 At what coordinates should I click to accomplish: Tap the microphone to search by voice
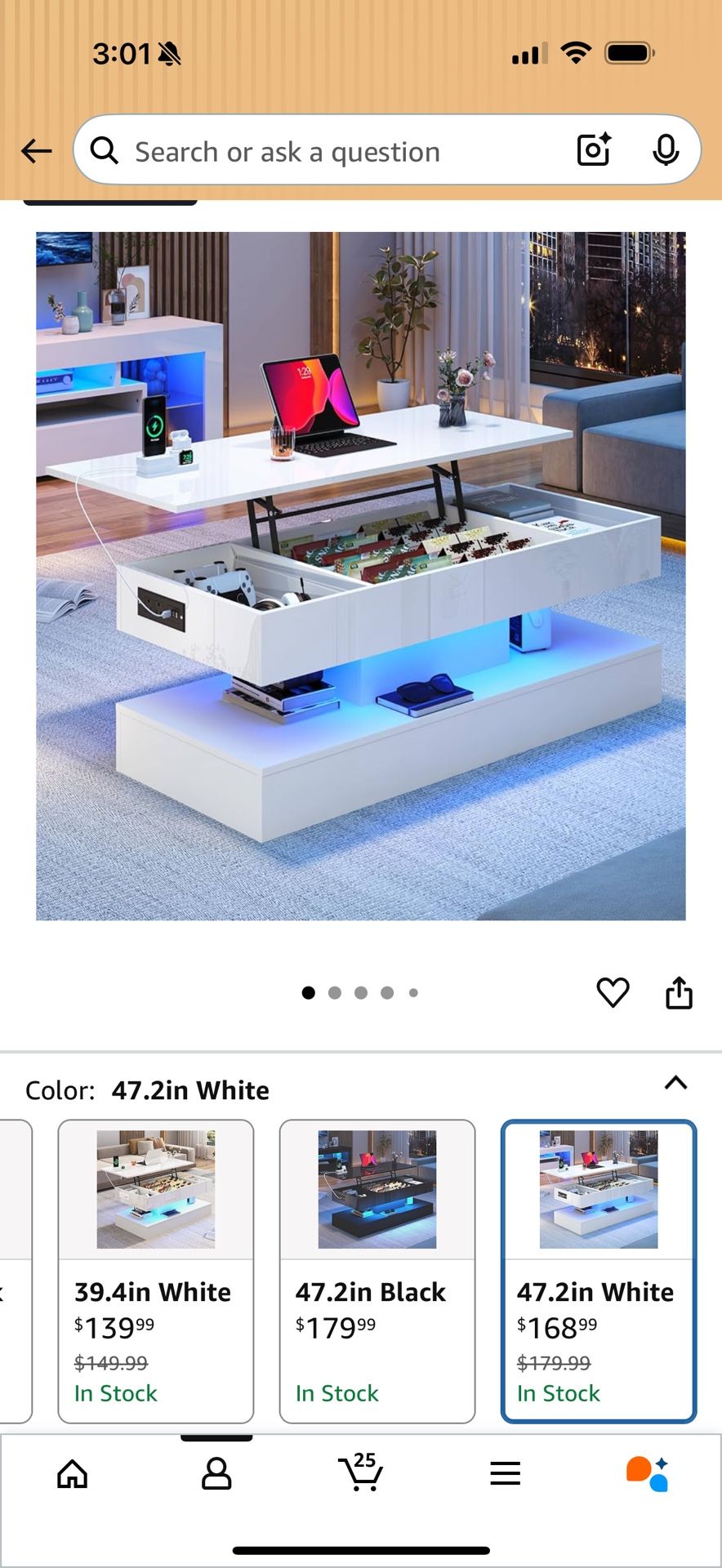pos(667,150)
